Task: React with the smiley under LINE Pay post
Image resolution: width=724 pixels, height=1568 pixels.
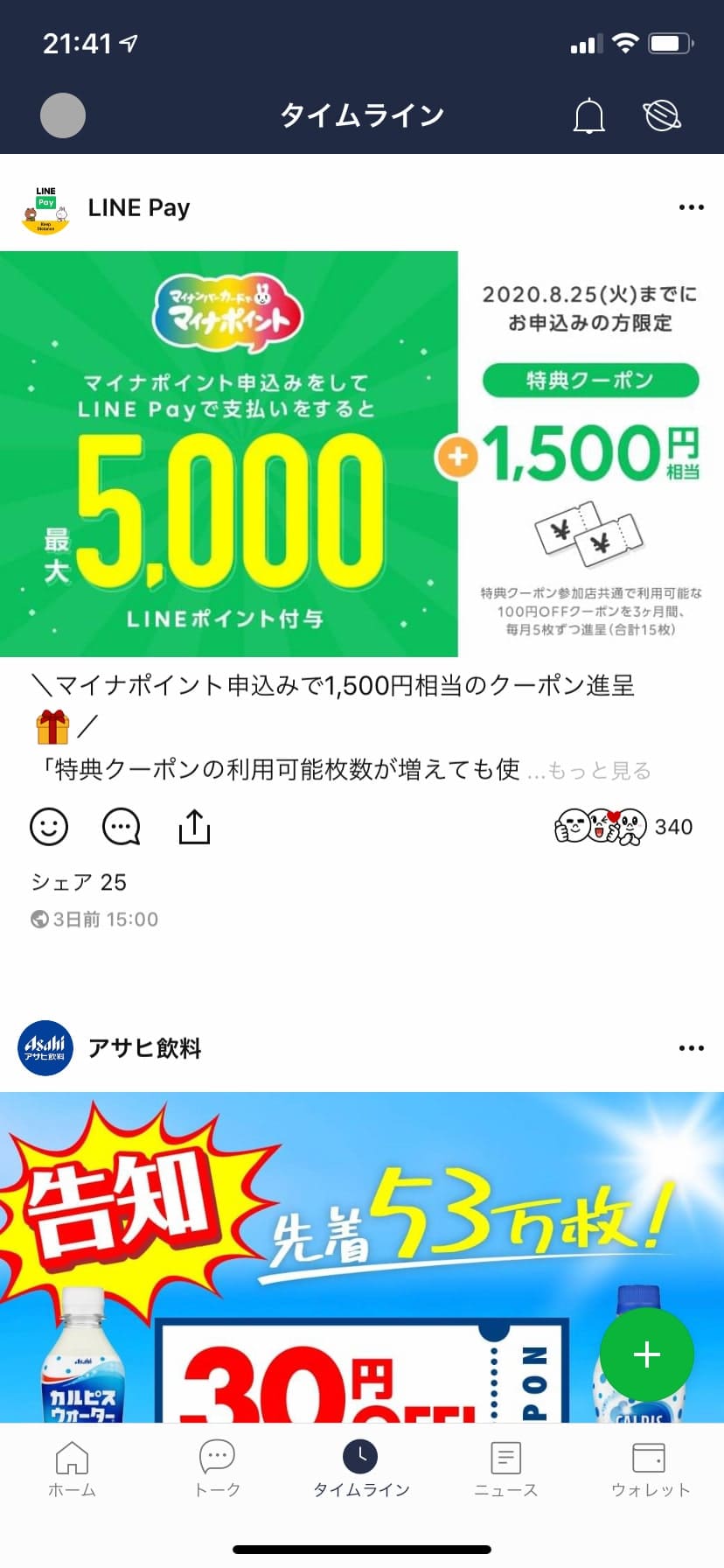Action: [49, 826]
